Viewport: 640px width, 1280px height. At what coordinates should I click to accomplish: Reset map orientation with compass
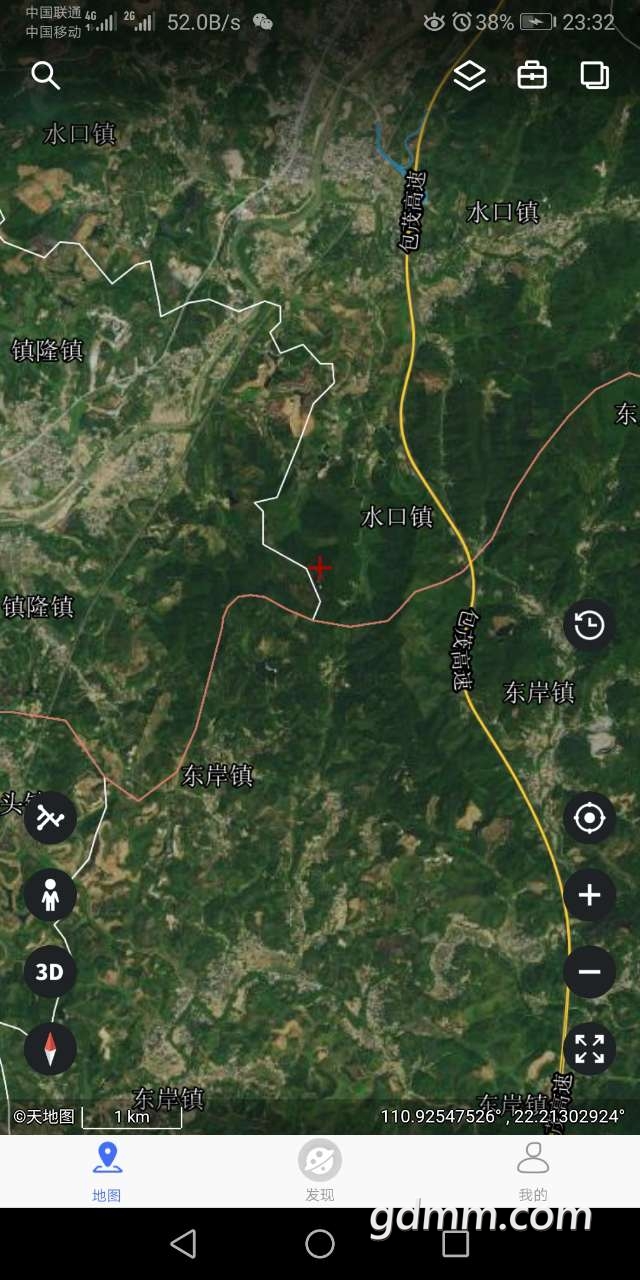(x=50, y=1049)
